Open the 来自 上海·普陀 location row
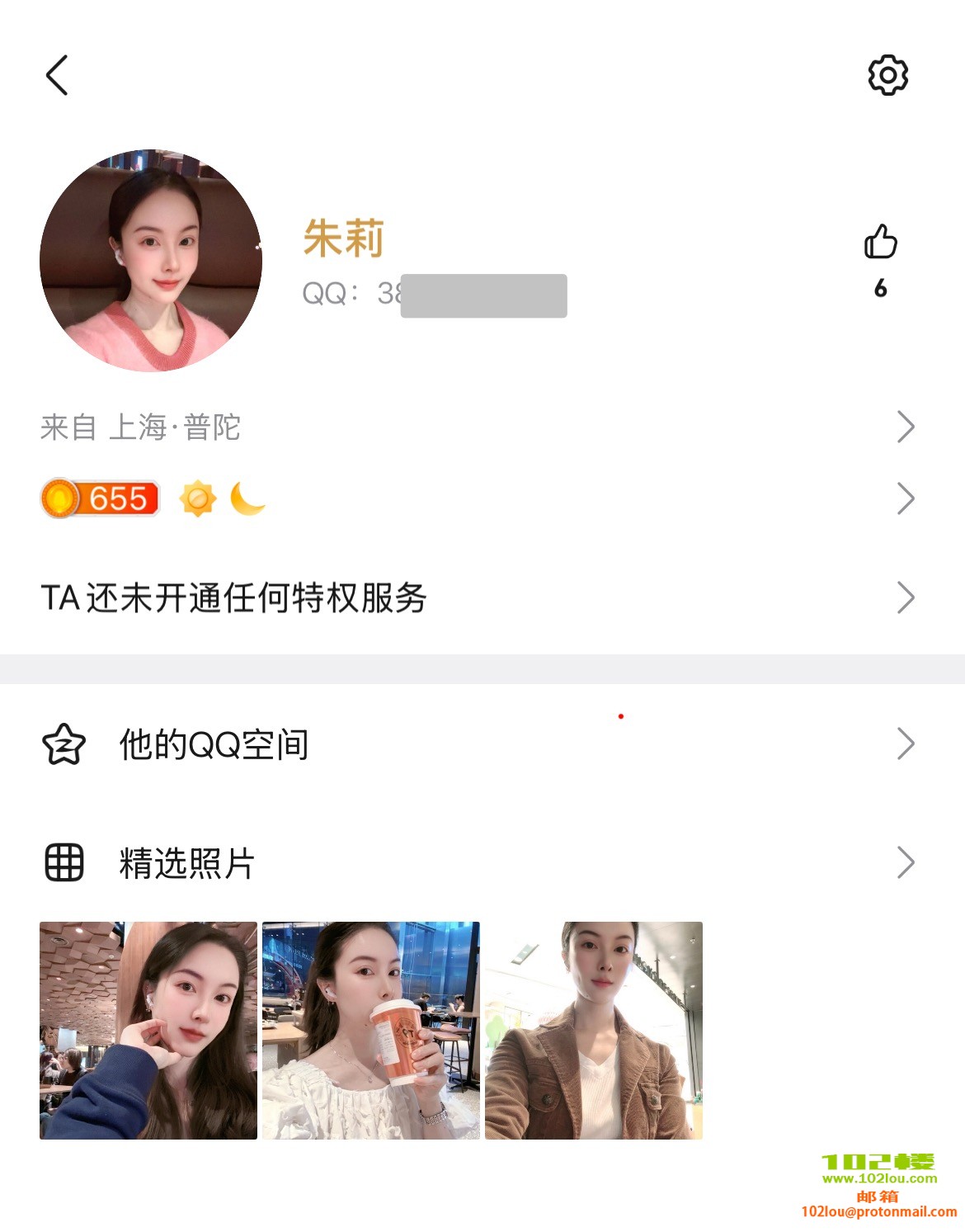Screen dimensions: 965x1232 coord(478,427)
